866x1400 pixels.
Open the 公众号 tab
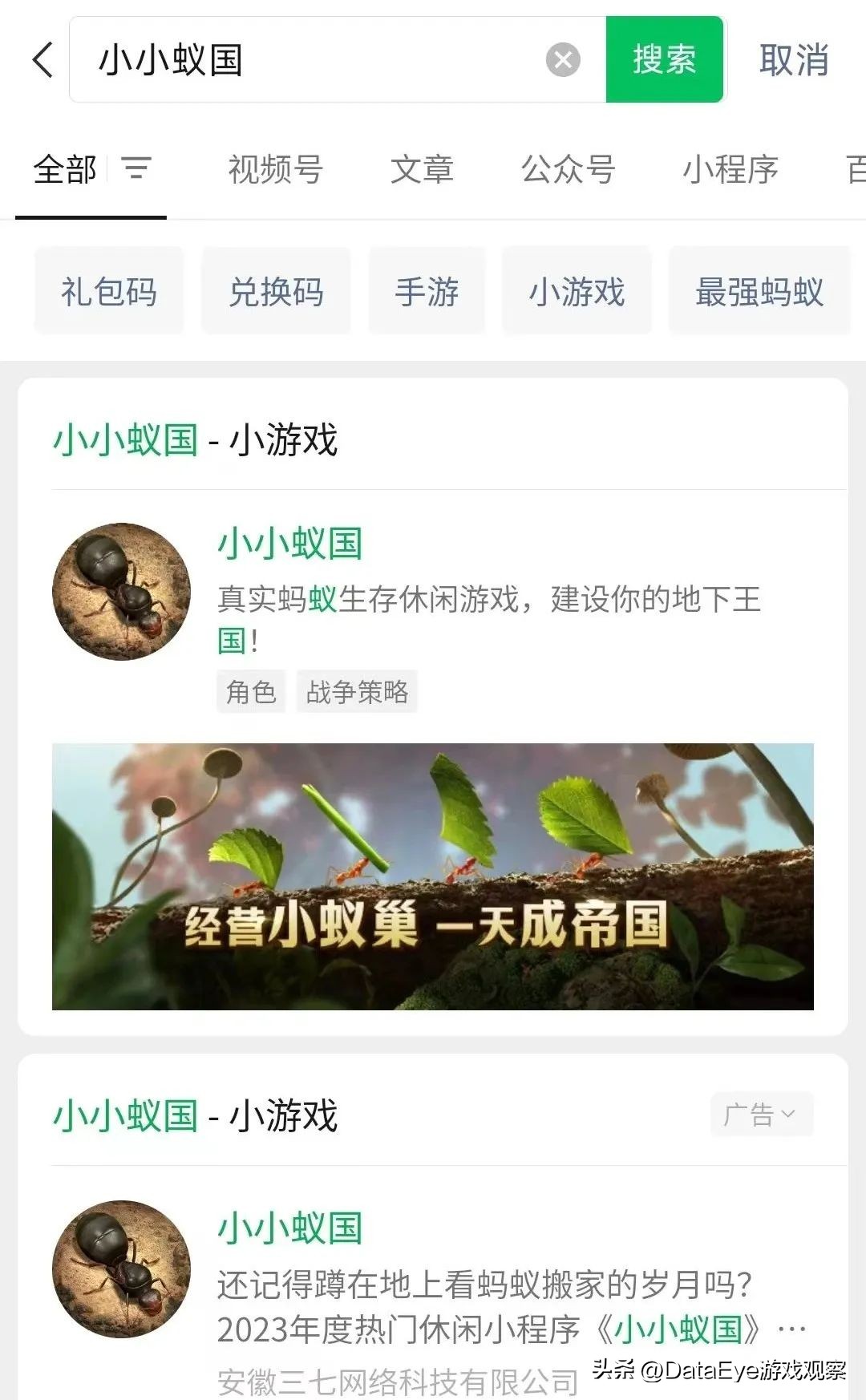[x=569, y=170]
